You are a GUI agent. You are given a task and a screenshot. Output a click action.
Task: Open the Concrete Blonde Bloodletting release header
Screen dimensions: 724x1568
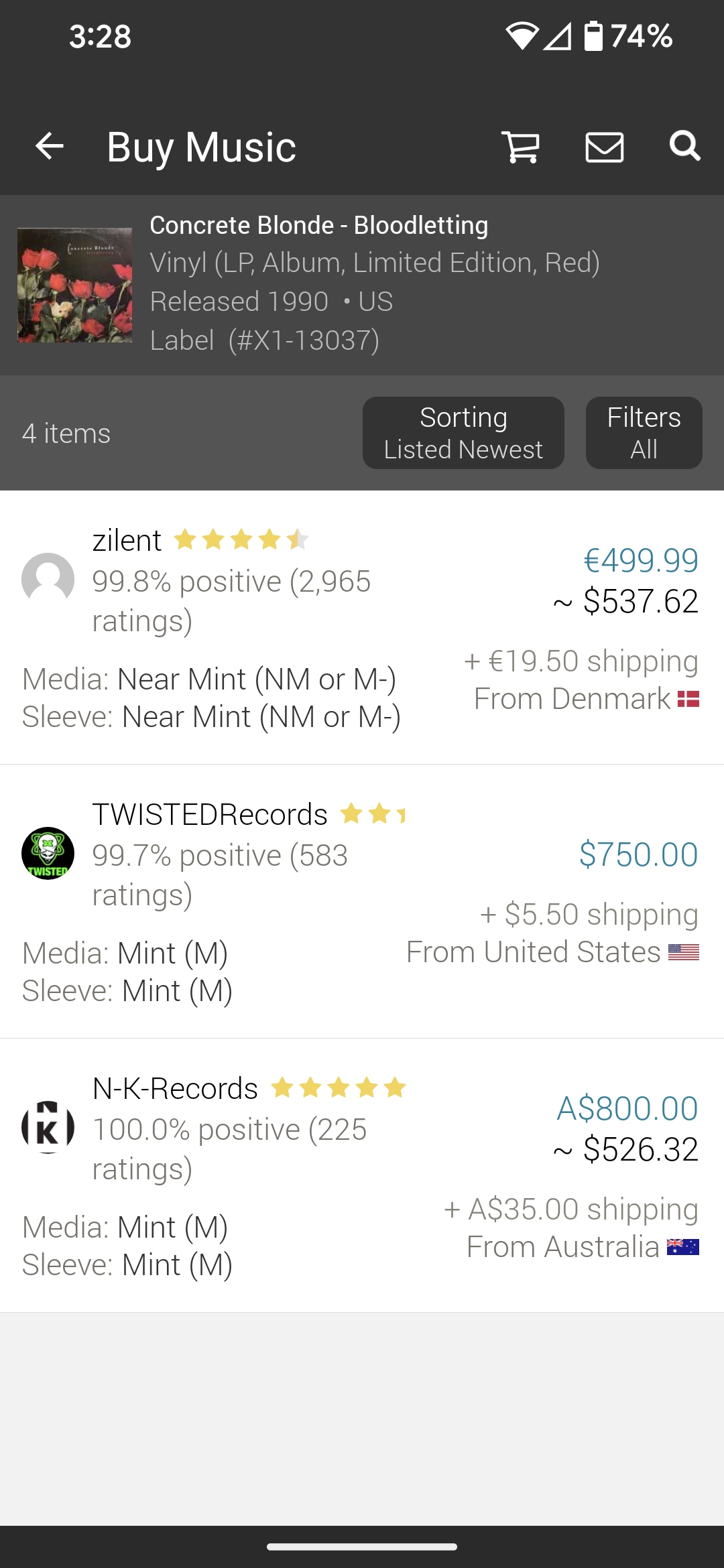tap(362, 285)
